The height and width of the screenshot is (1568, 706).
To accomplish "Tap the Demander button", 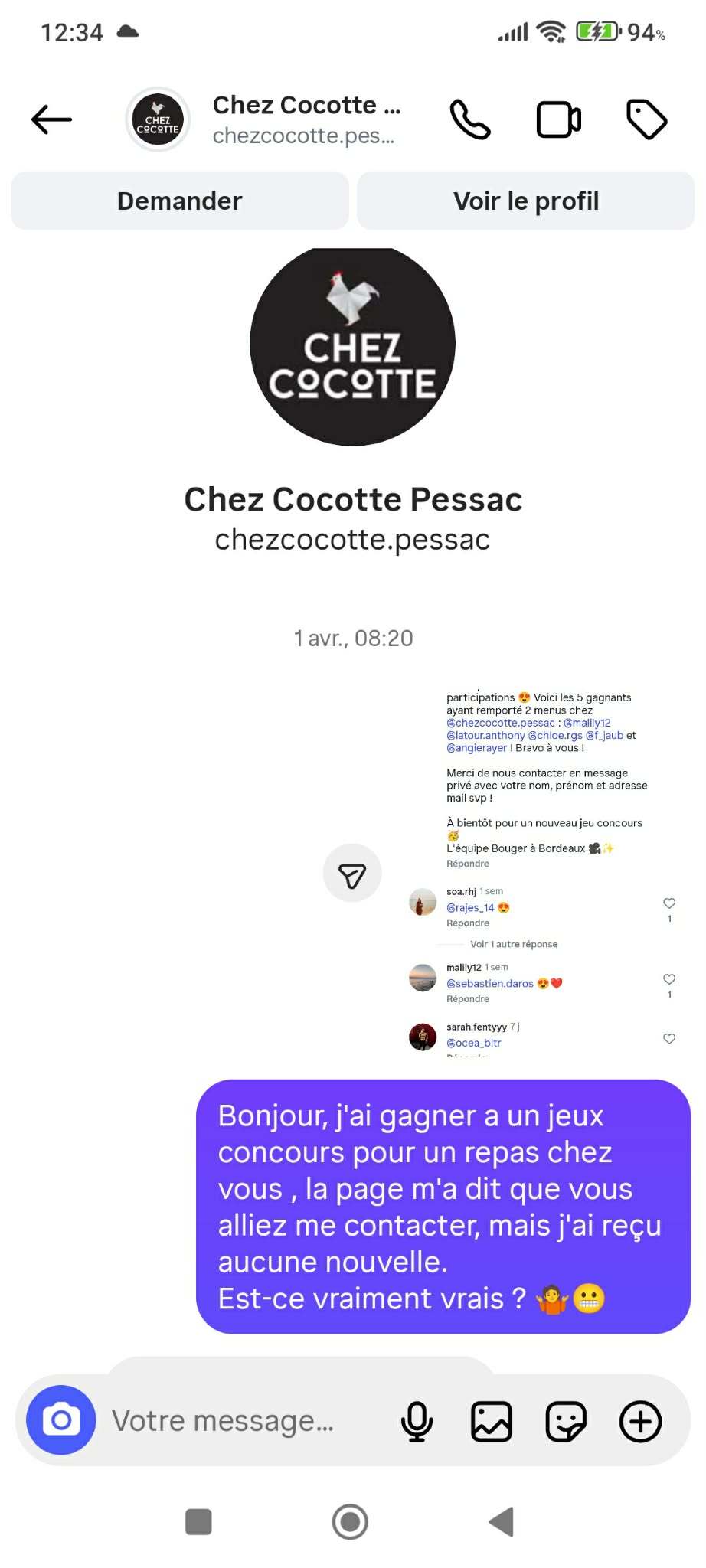I will [180, 201].
